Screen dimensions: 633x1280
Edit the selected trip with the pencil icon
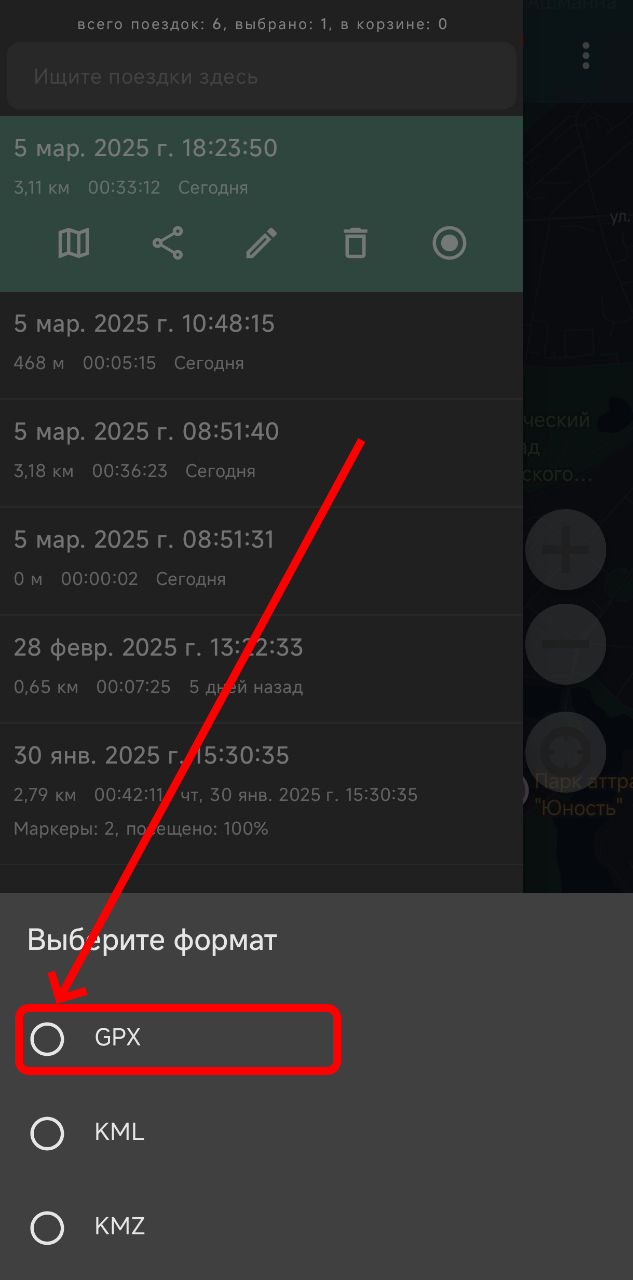pos(262,243)
